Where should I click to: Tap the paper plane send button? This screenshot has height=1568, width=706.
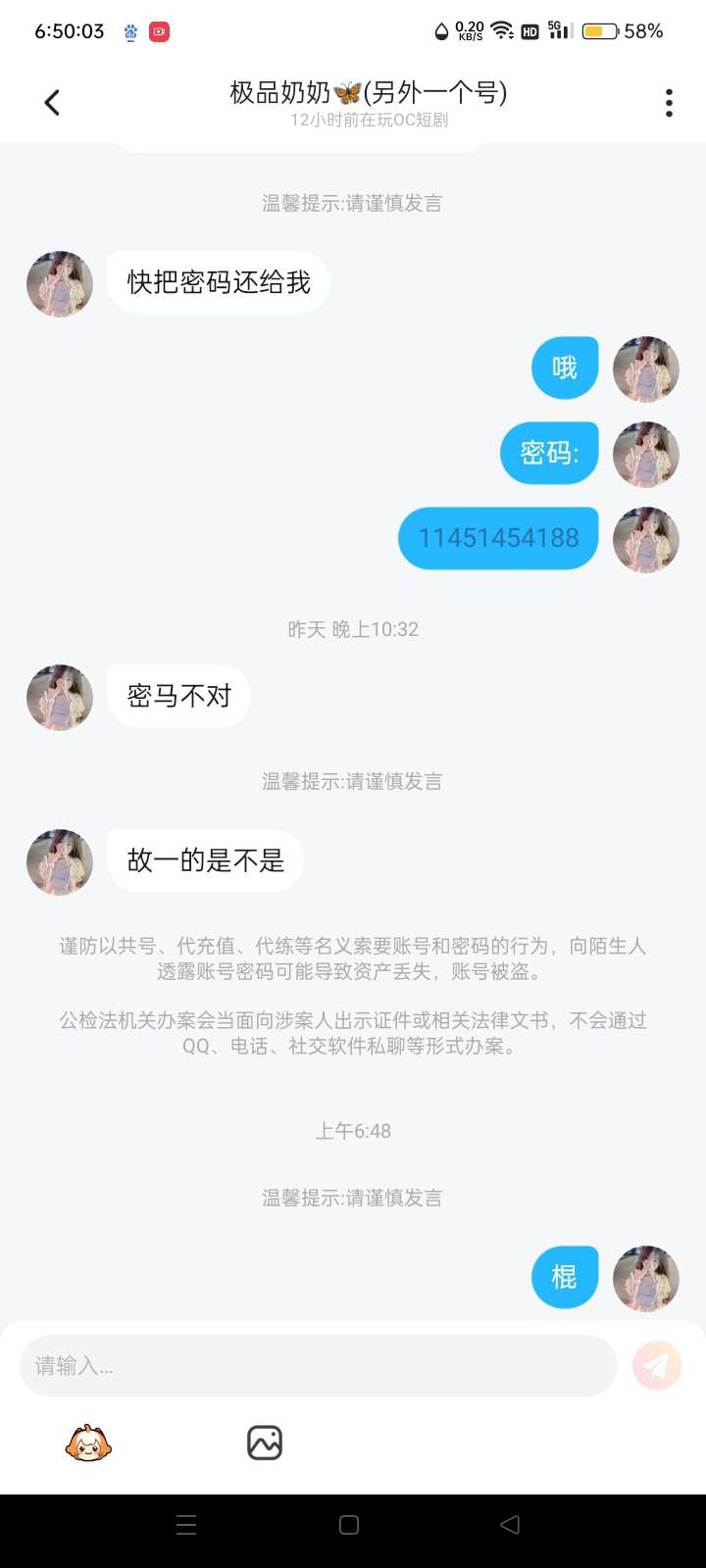(x=656, y=1365)
